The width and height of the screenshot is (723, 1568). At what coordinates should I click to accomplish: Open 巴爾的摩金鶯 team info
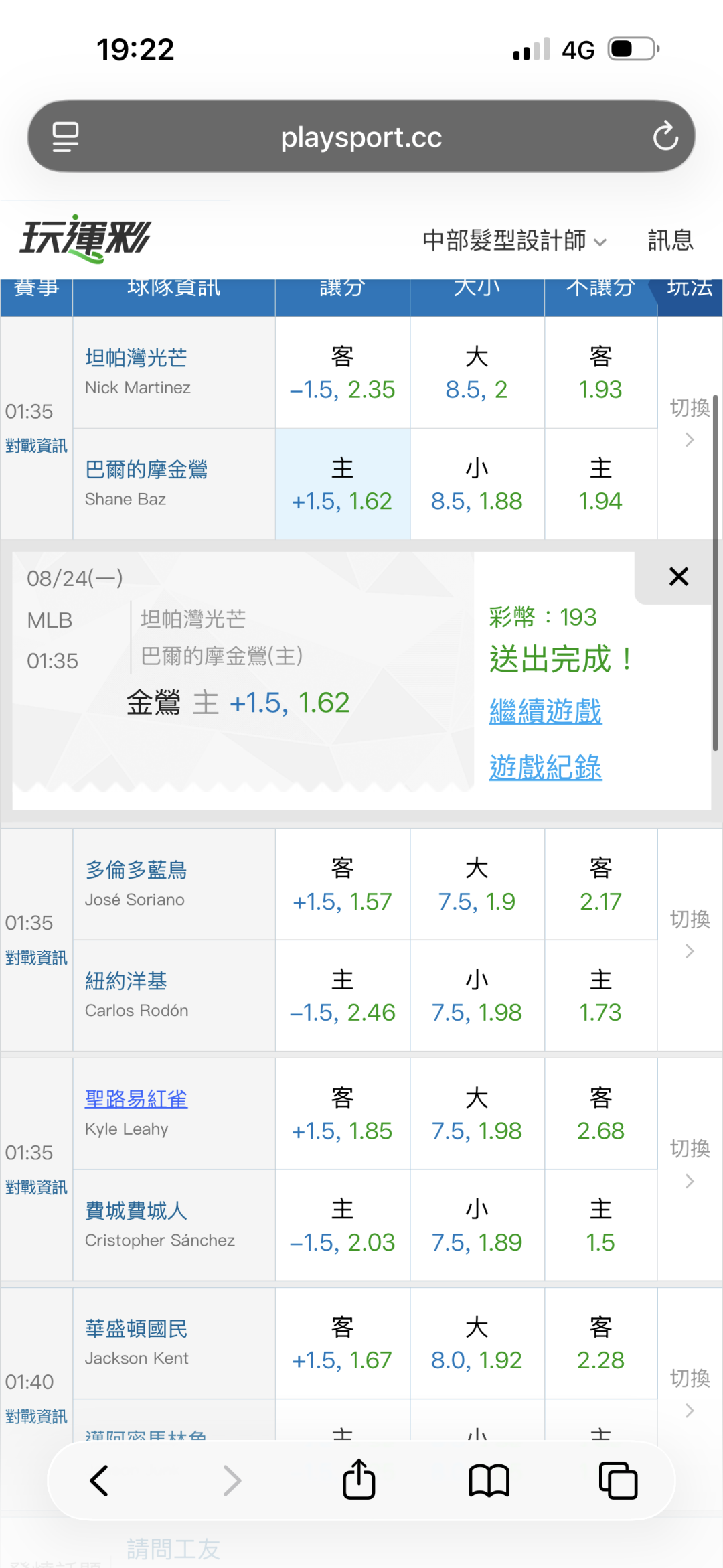click(146, 470)
